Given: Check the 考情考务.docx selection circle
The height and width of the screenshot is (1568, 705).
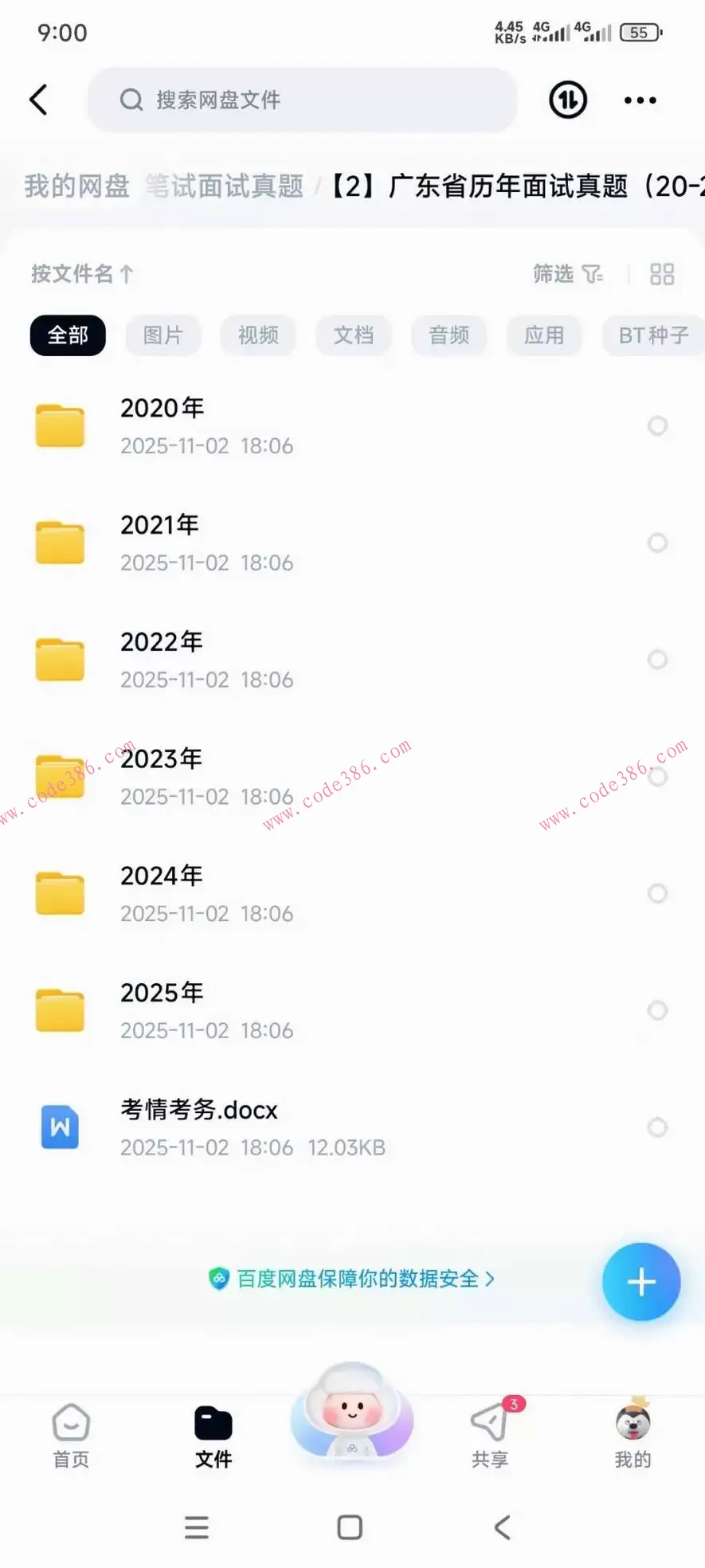Looking at the screenshot, I should (x=657, y=1127).
